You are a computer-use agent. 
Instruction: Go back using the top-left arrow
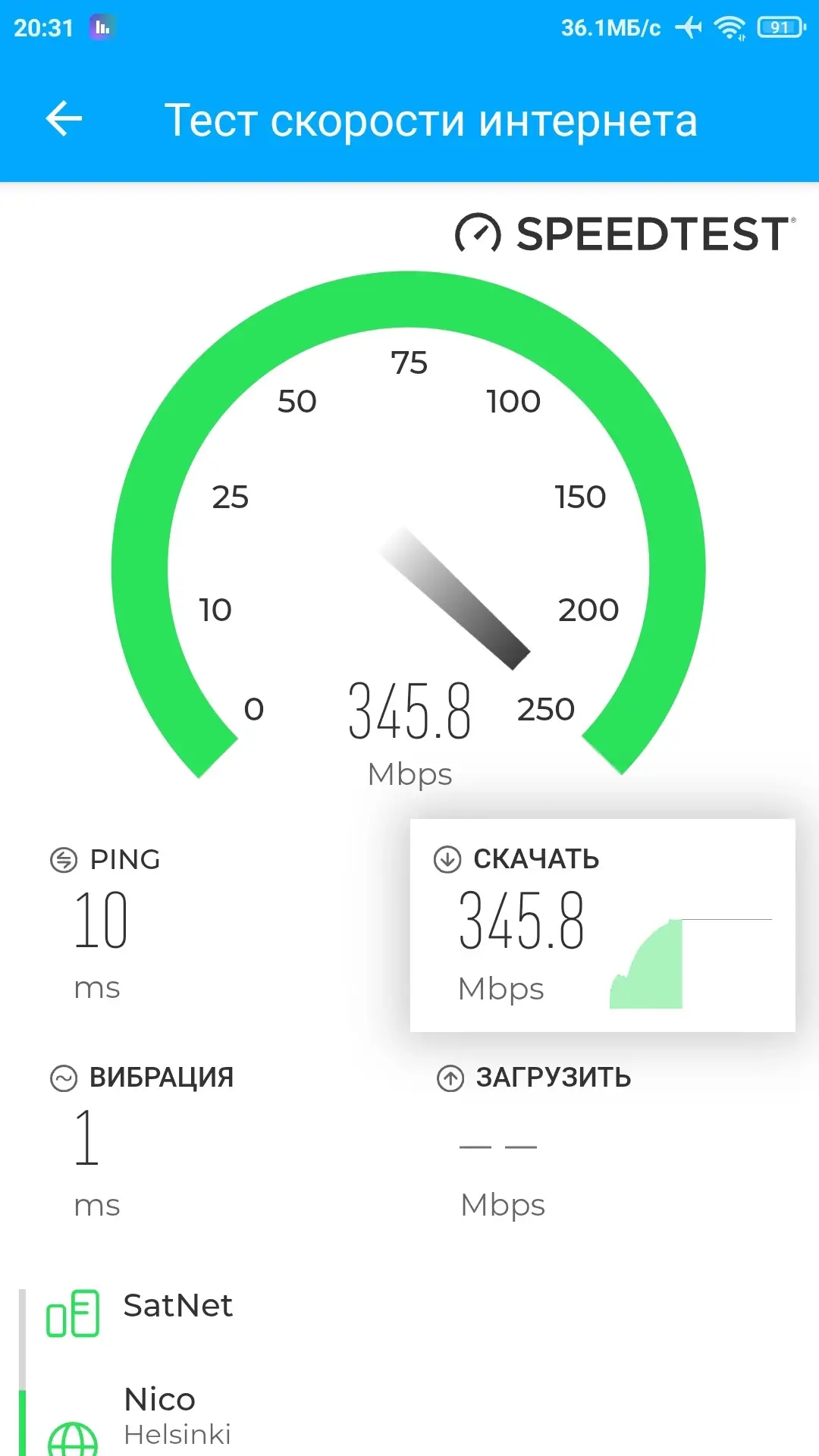pos(64,119)
